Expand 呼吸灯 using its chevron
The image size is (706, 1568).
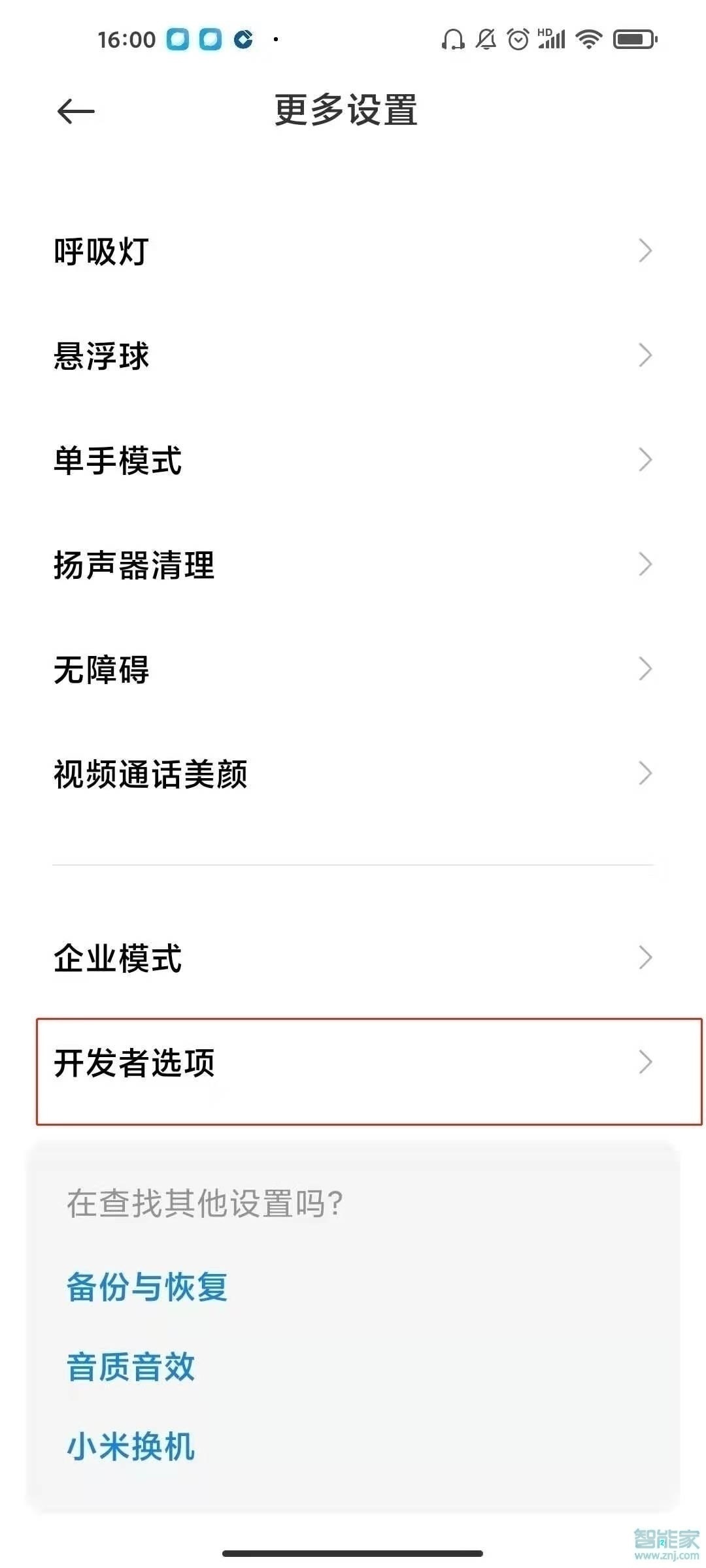pos(645,252)
